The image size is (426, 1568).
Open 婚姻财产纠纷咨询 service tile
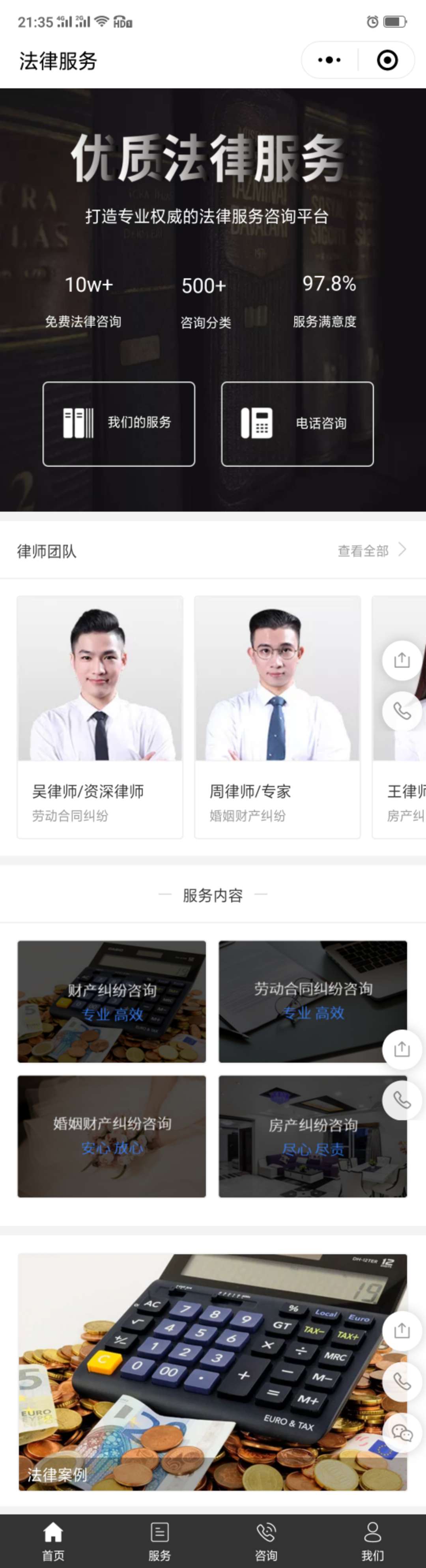[x=112, y=1136]
